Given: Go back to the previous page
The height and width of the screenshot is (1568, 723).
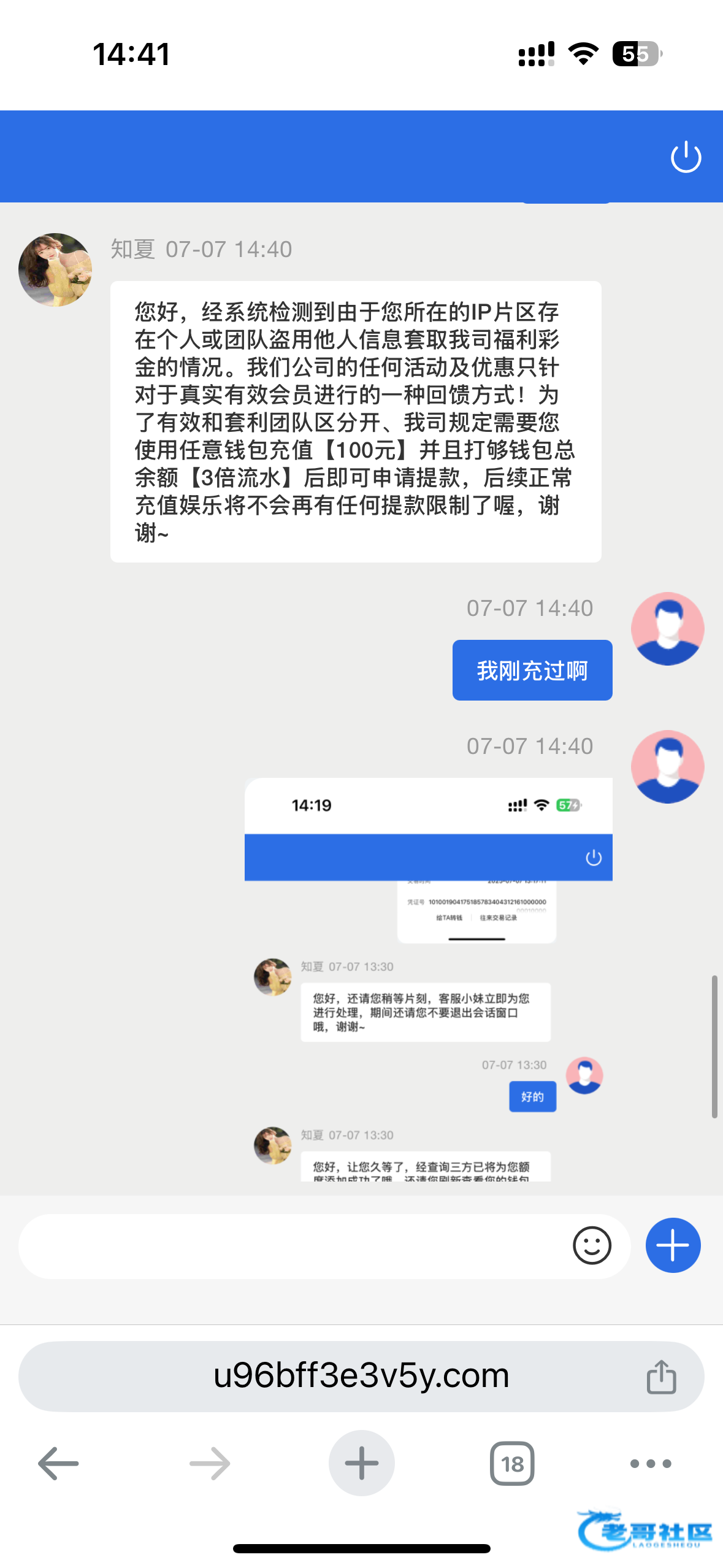Looking at the screenshot, I should (x=58, y=1464).
